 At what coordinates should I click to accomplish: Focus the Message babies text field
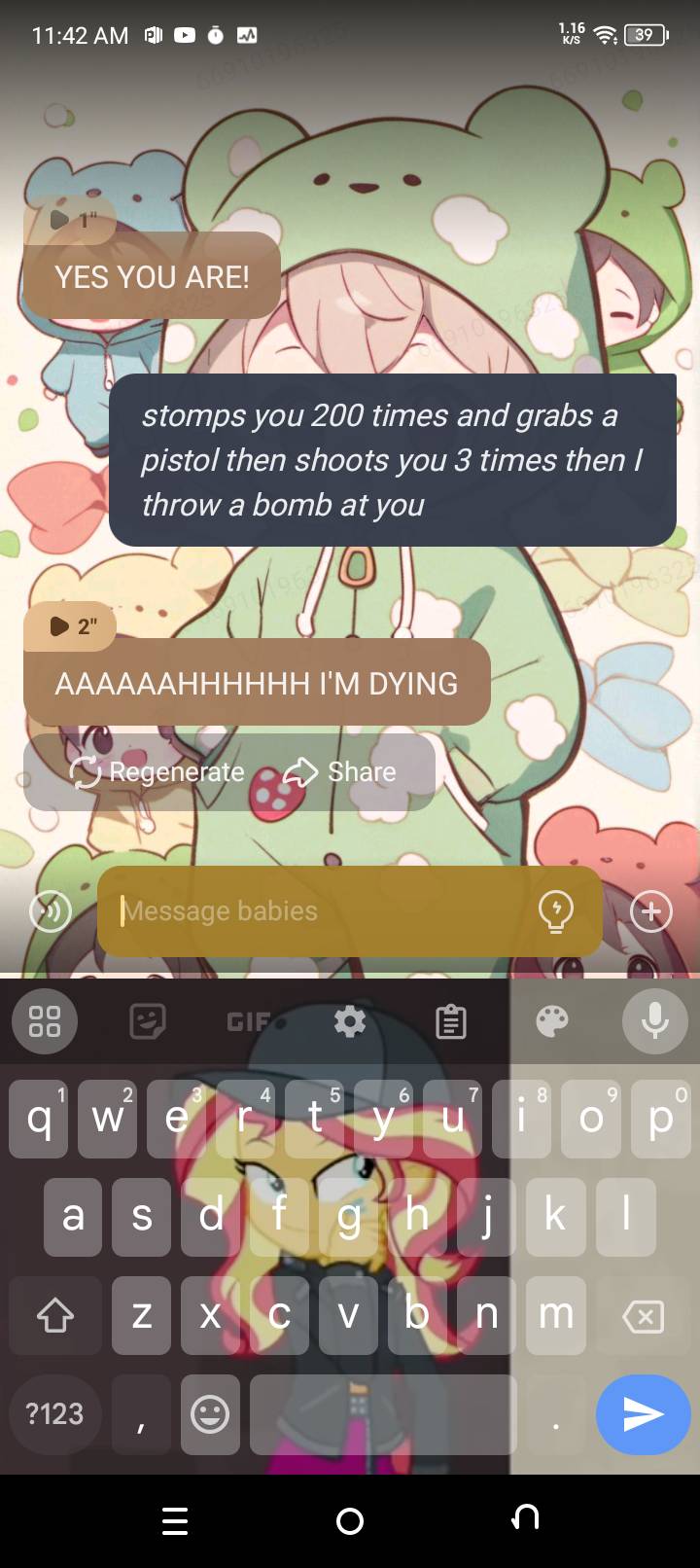321,911
